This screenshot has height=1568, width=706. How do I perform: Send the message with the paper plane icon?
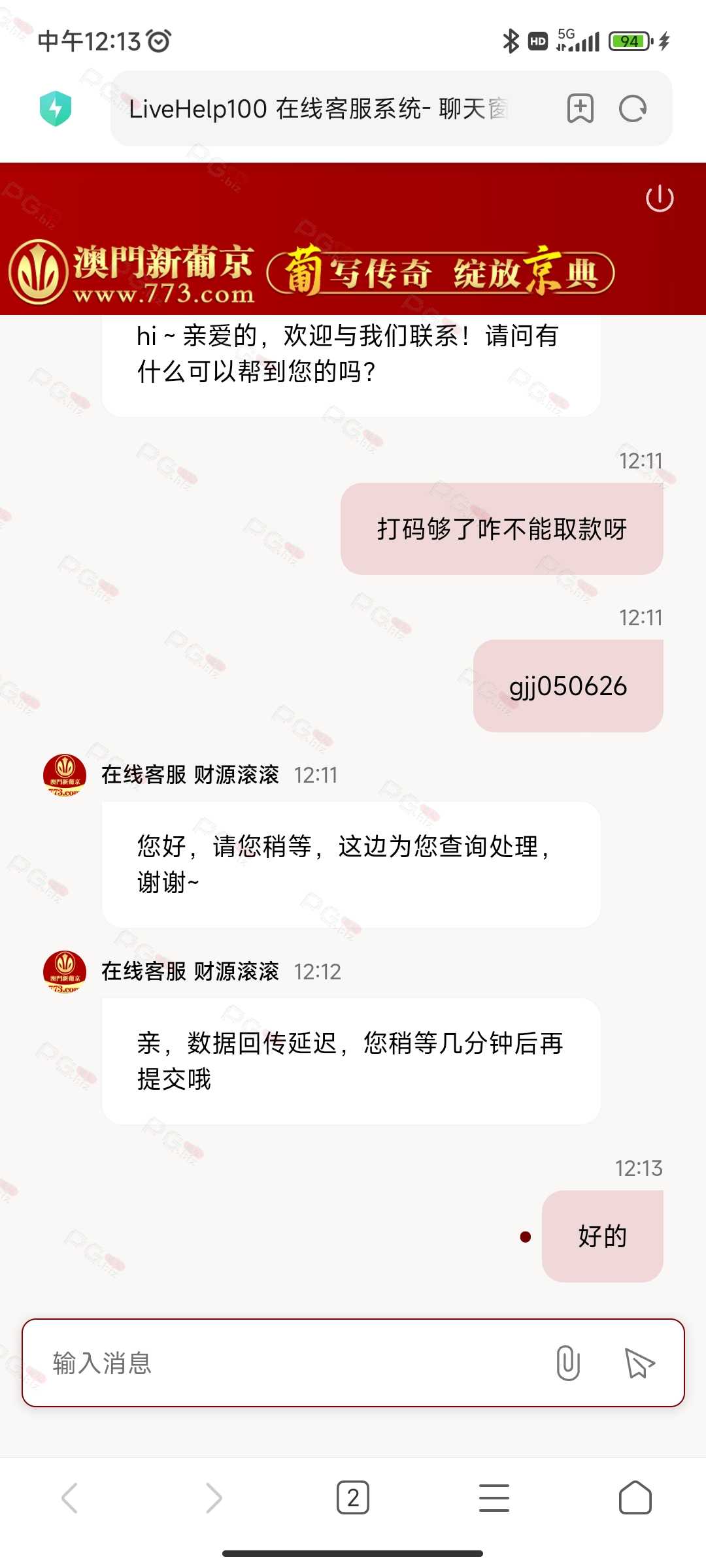[639, 1363]
